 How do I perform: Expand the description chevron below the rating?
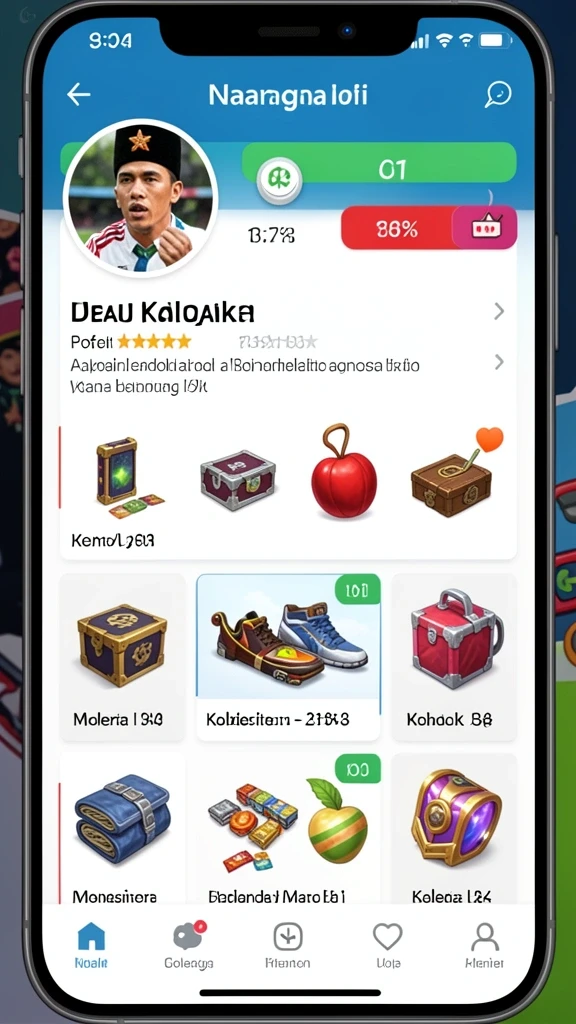(x=499, y=362)
